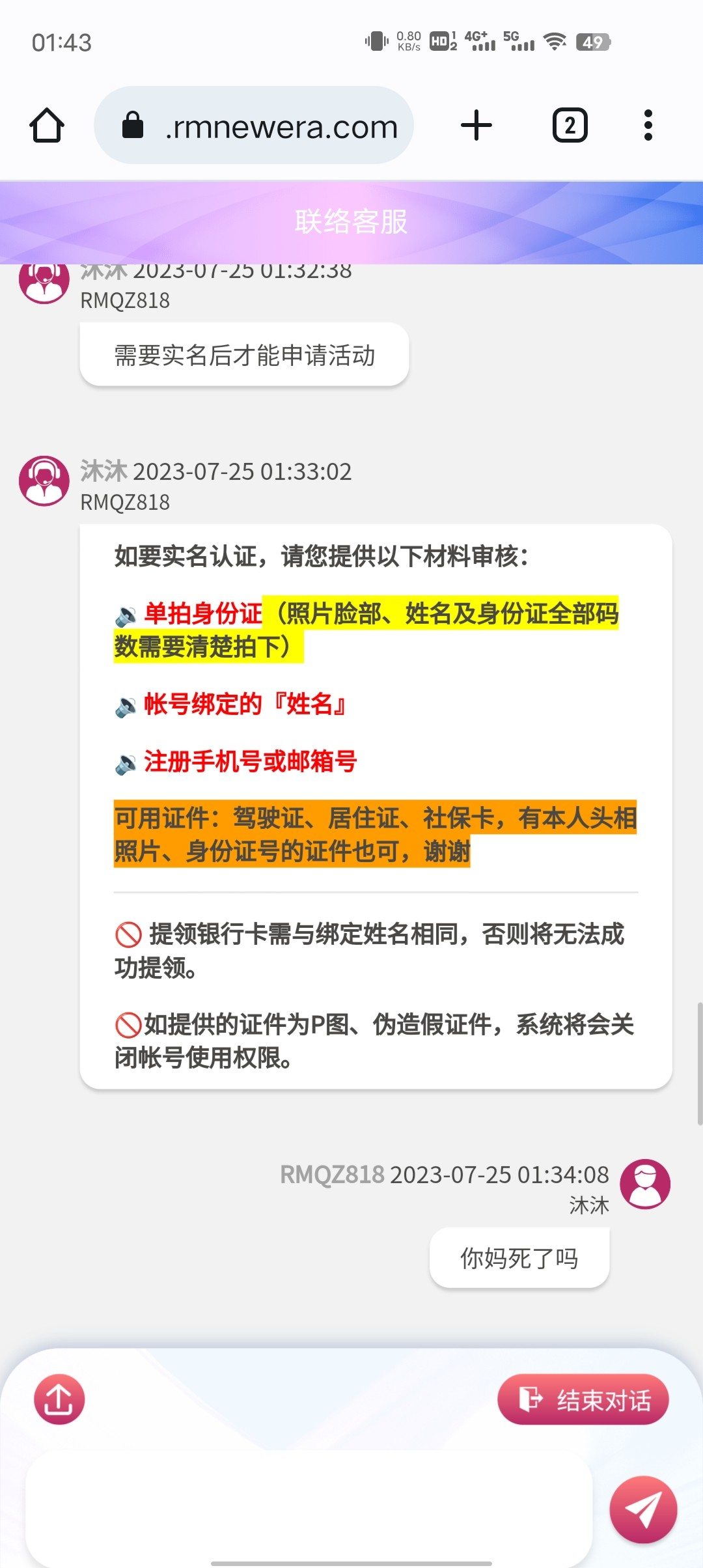Open a new browser tab
Image resolution: width=703 pixels, height=1568 pixels.
pyautogui.click(x=476, y=125)
